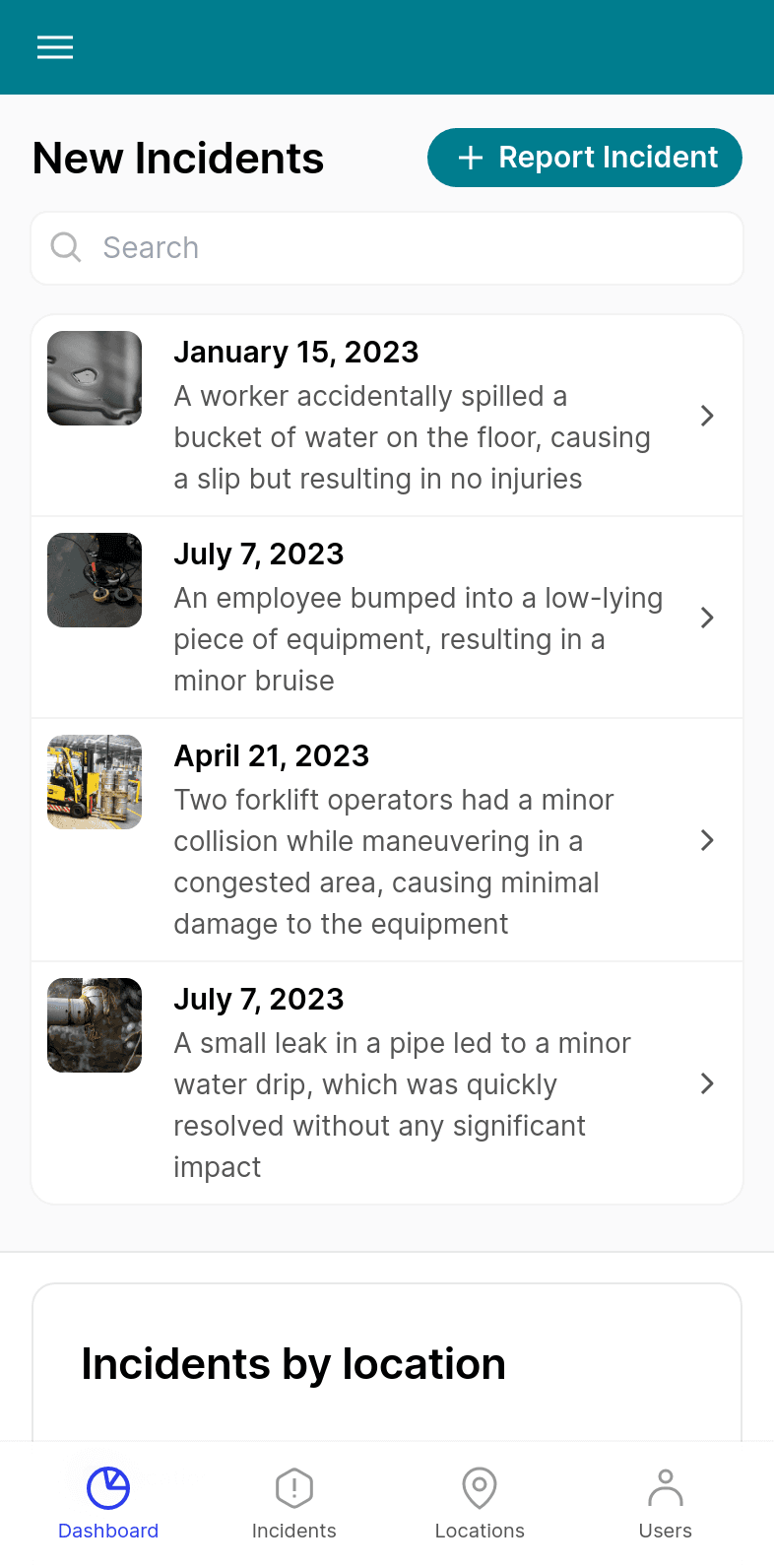
Task: View the April 21, 2023 forklift collision incident
Action: 387,840
